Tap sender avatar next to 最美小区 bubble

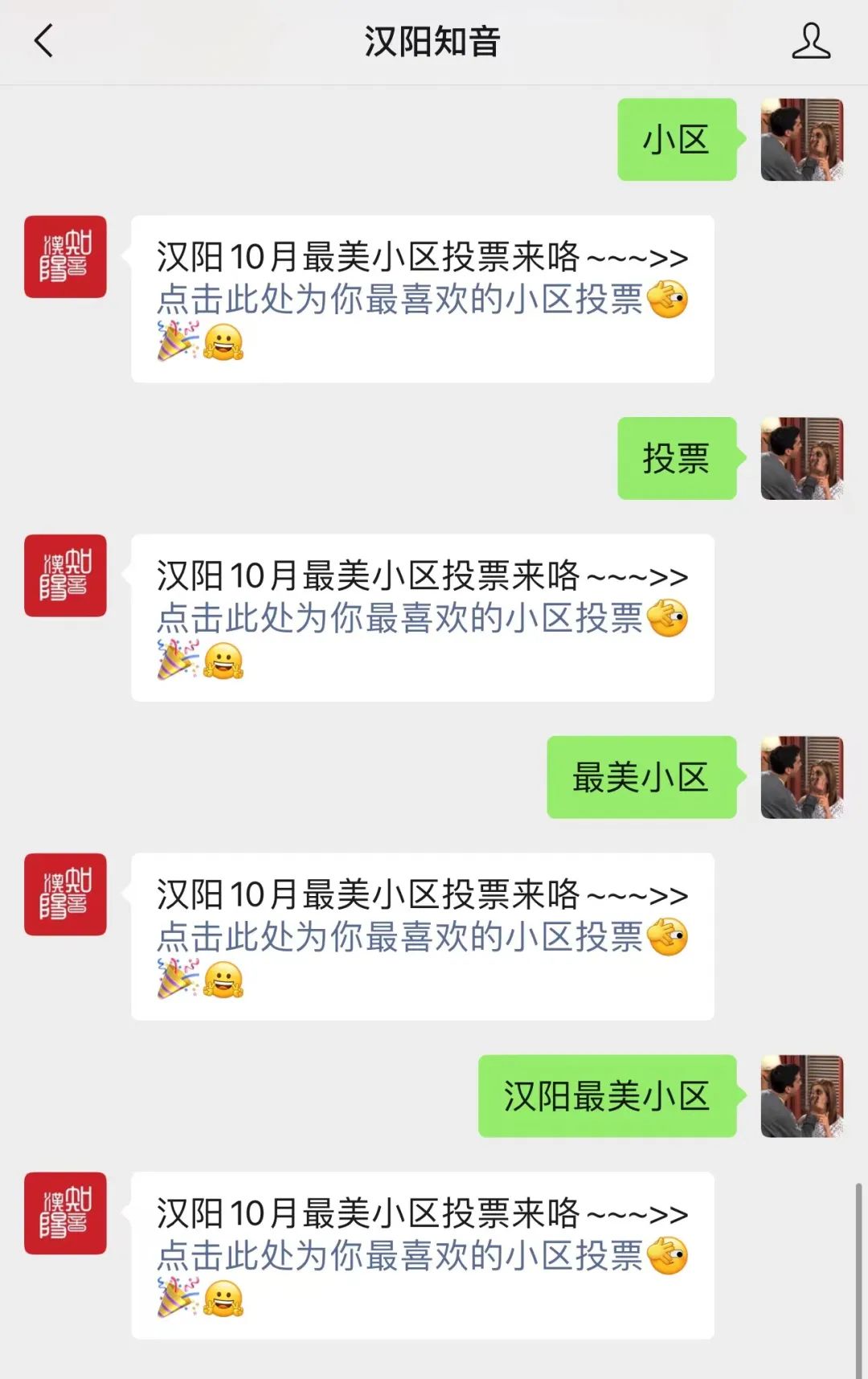point(802,778)
